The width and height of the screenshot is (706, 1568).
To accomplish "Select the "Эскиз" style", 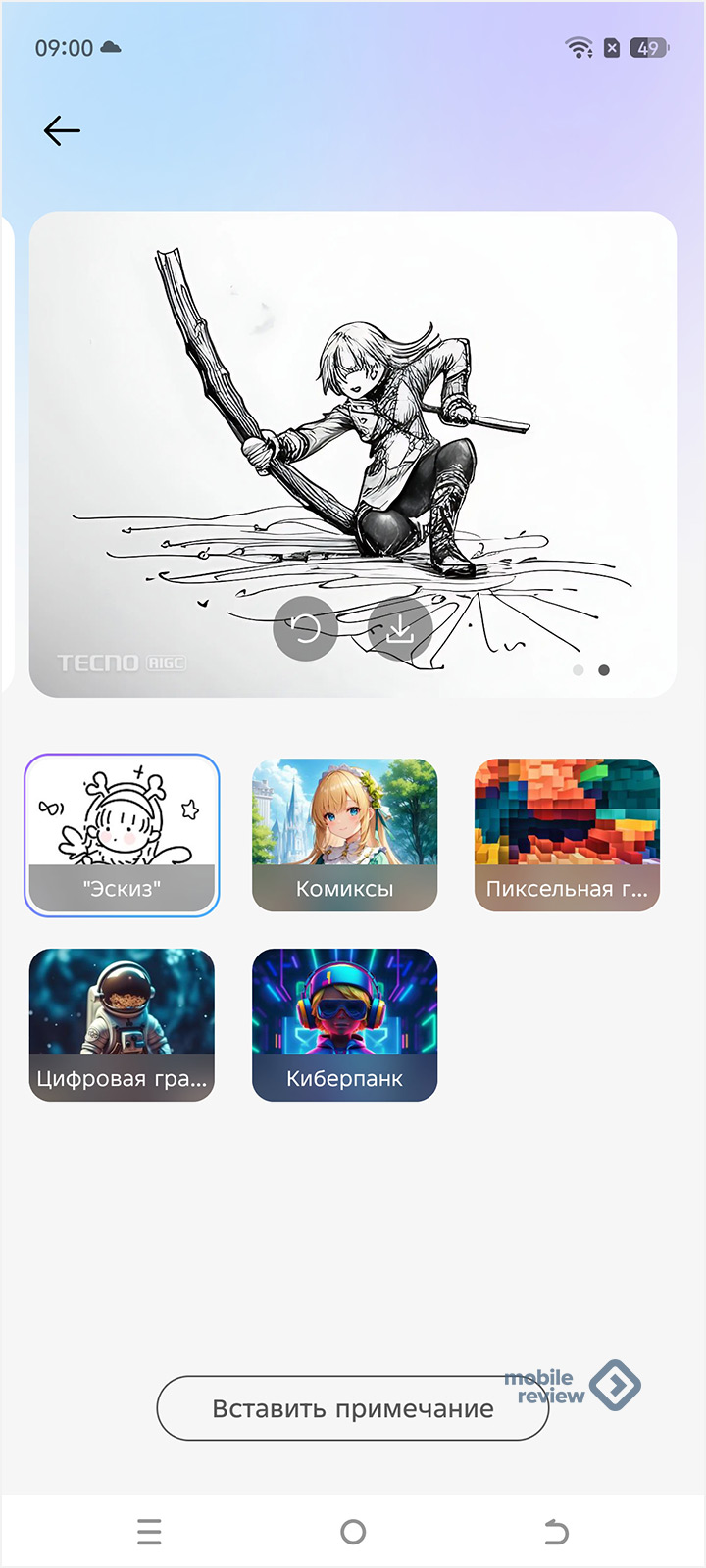I will coord(122,835).
